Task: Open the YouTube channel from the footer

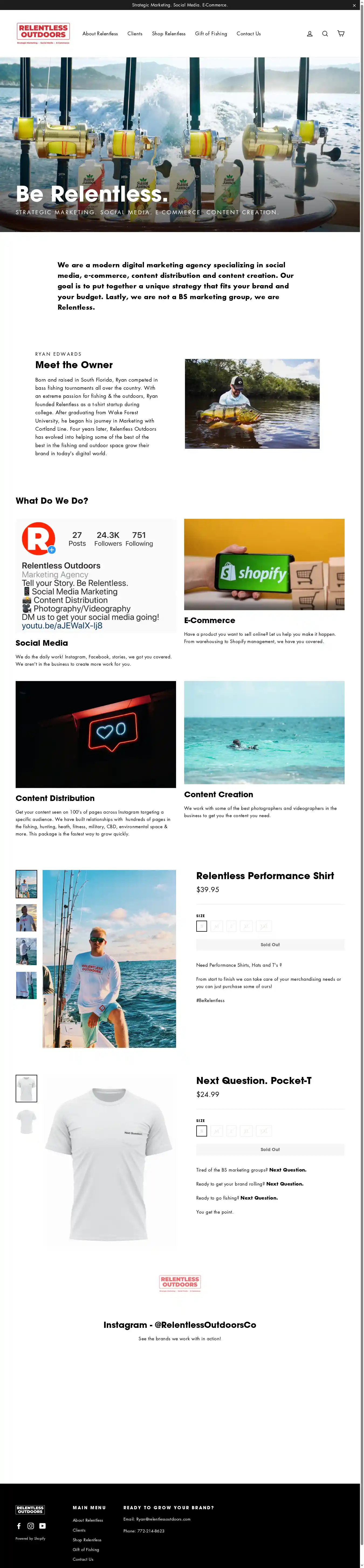Action: (43, 1525)
